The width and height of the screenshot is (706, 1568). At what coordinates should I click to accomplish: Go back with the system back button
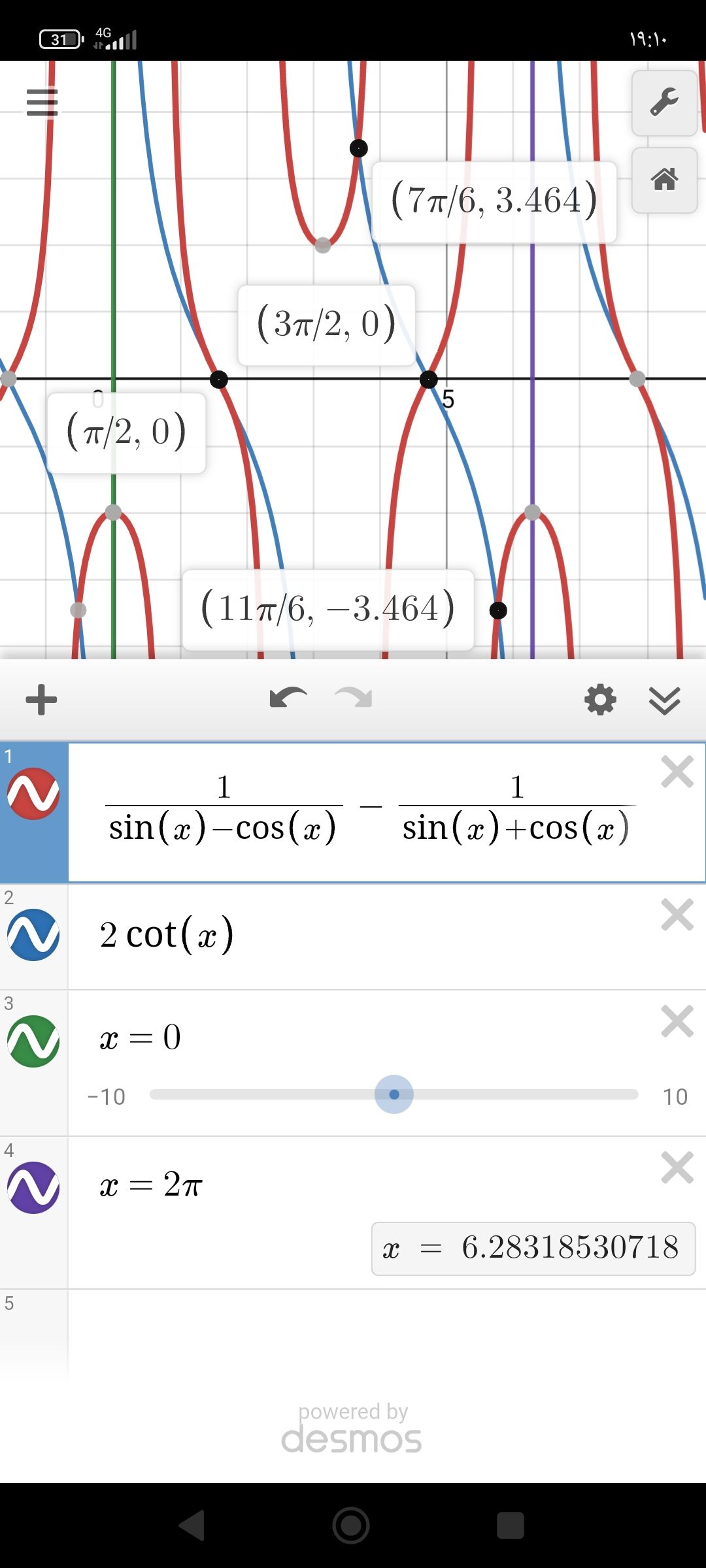[192, 1526]
